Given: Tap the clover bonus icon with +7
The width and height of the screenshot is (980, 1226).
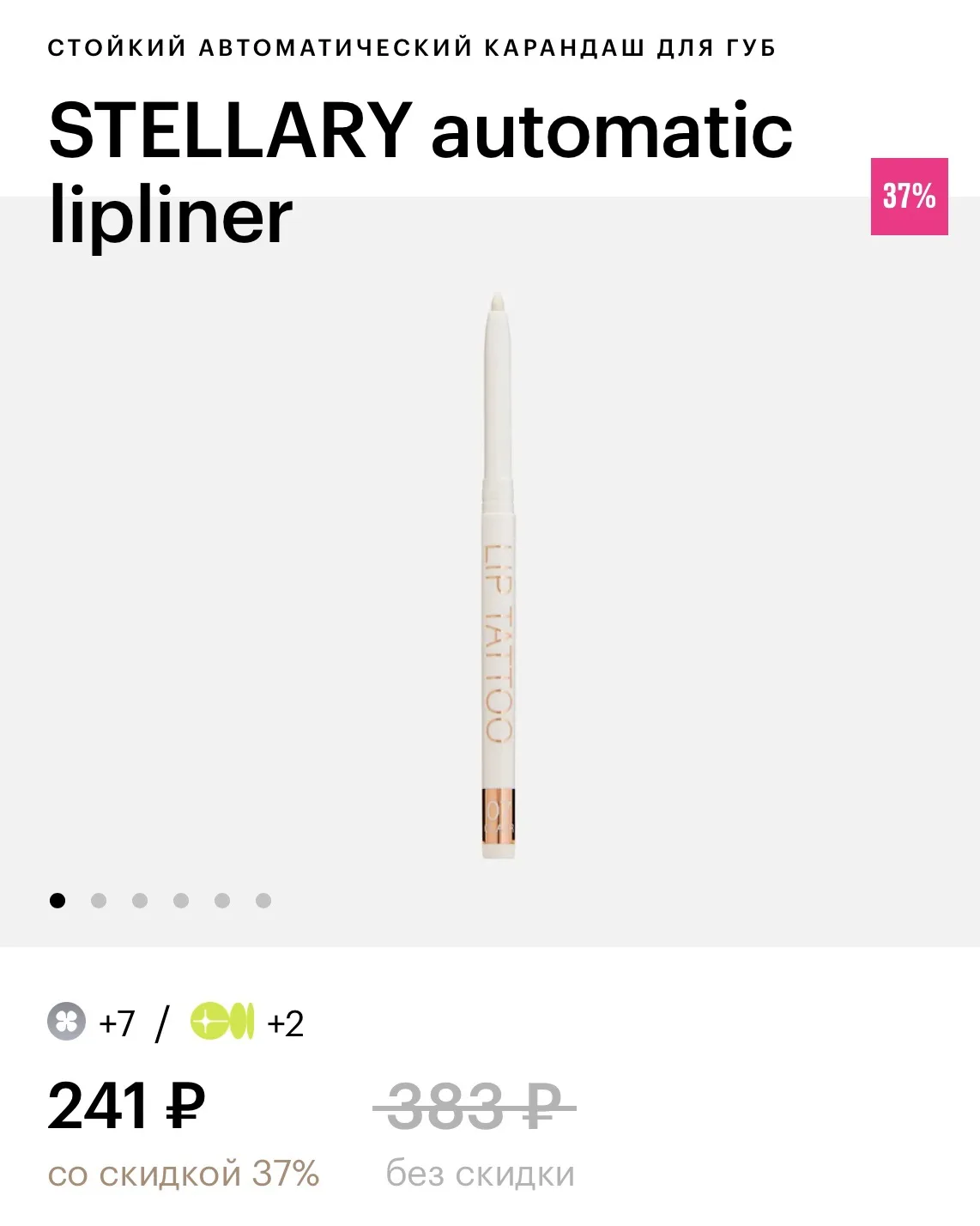Looking at the screenshot, I should (66, 1022).
